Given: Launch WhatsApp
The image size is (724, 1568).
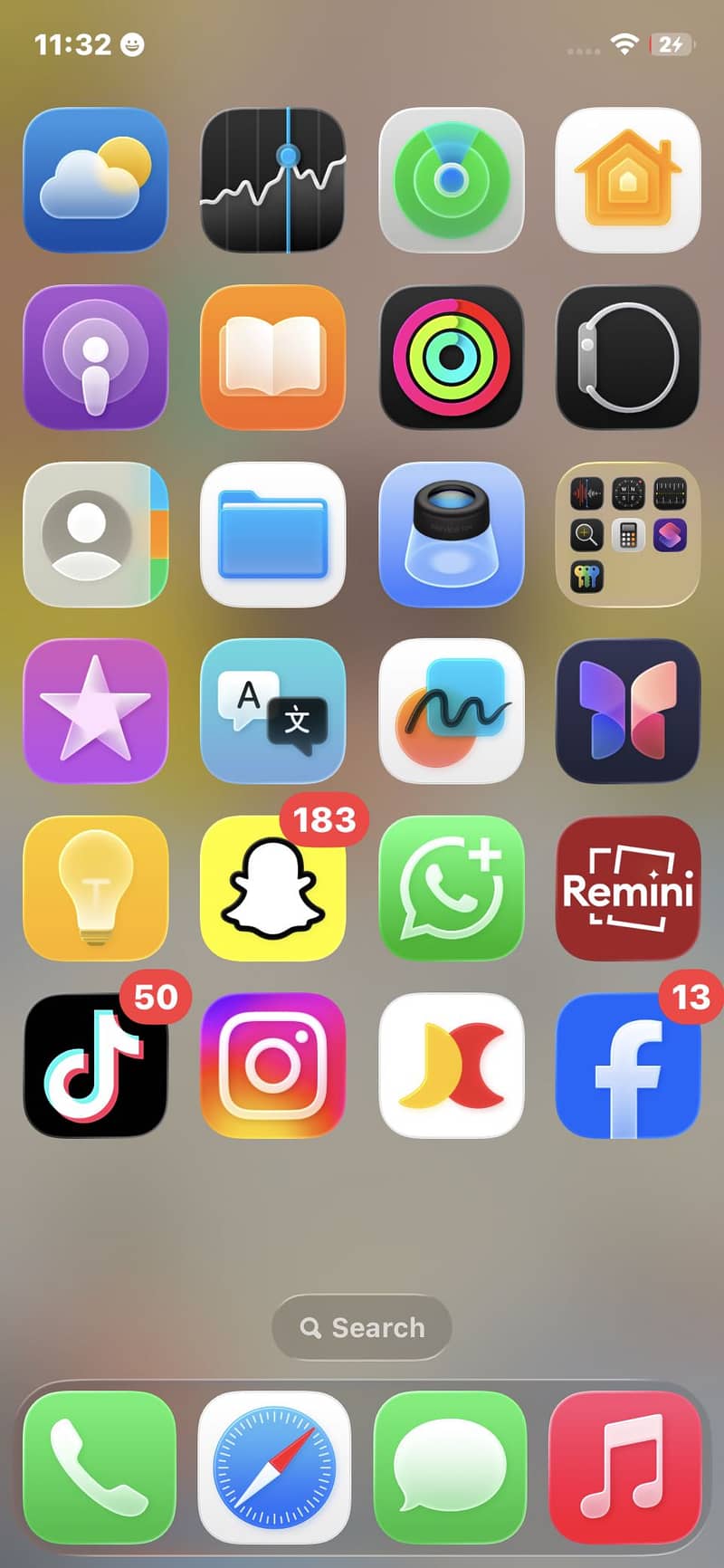Looking at the screenshot, I should (451, 889).
